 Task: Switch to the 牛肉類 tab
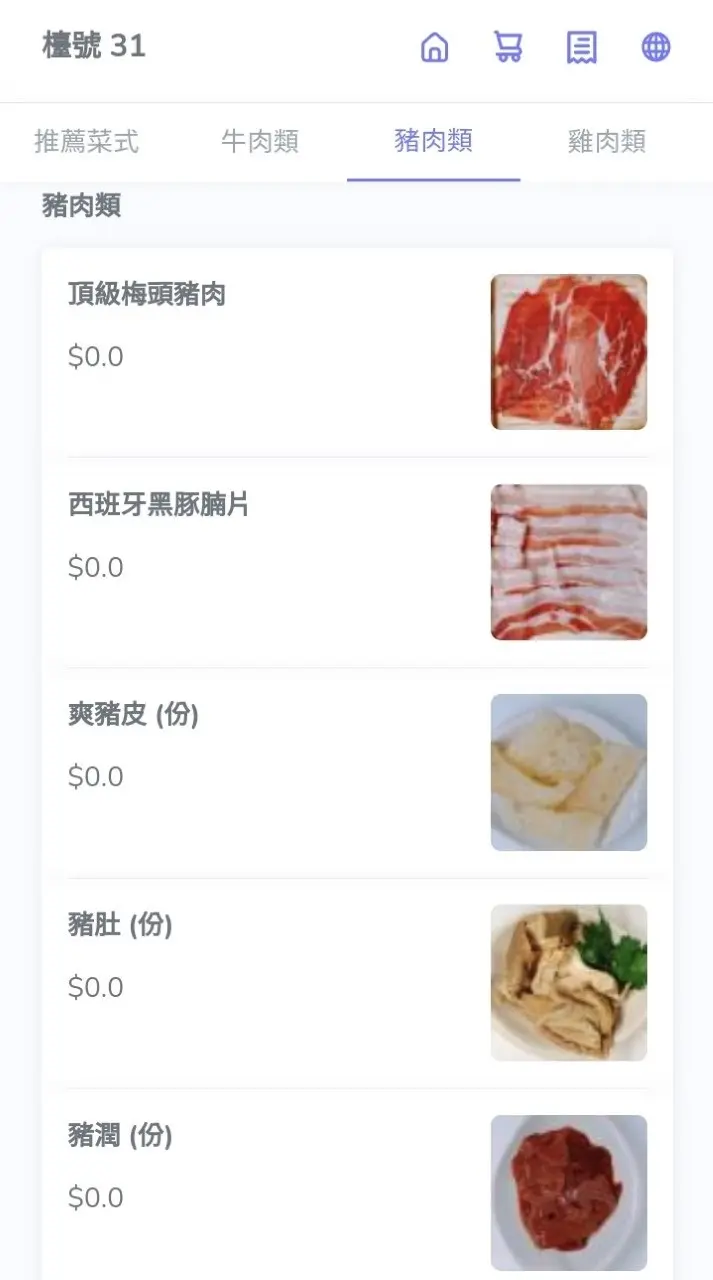260,141
